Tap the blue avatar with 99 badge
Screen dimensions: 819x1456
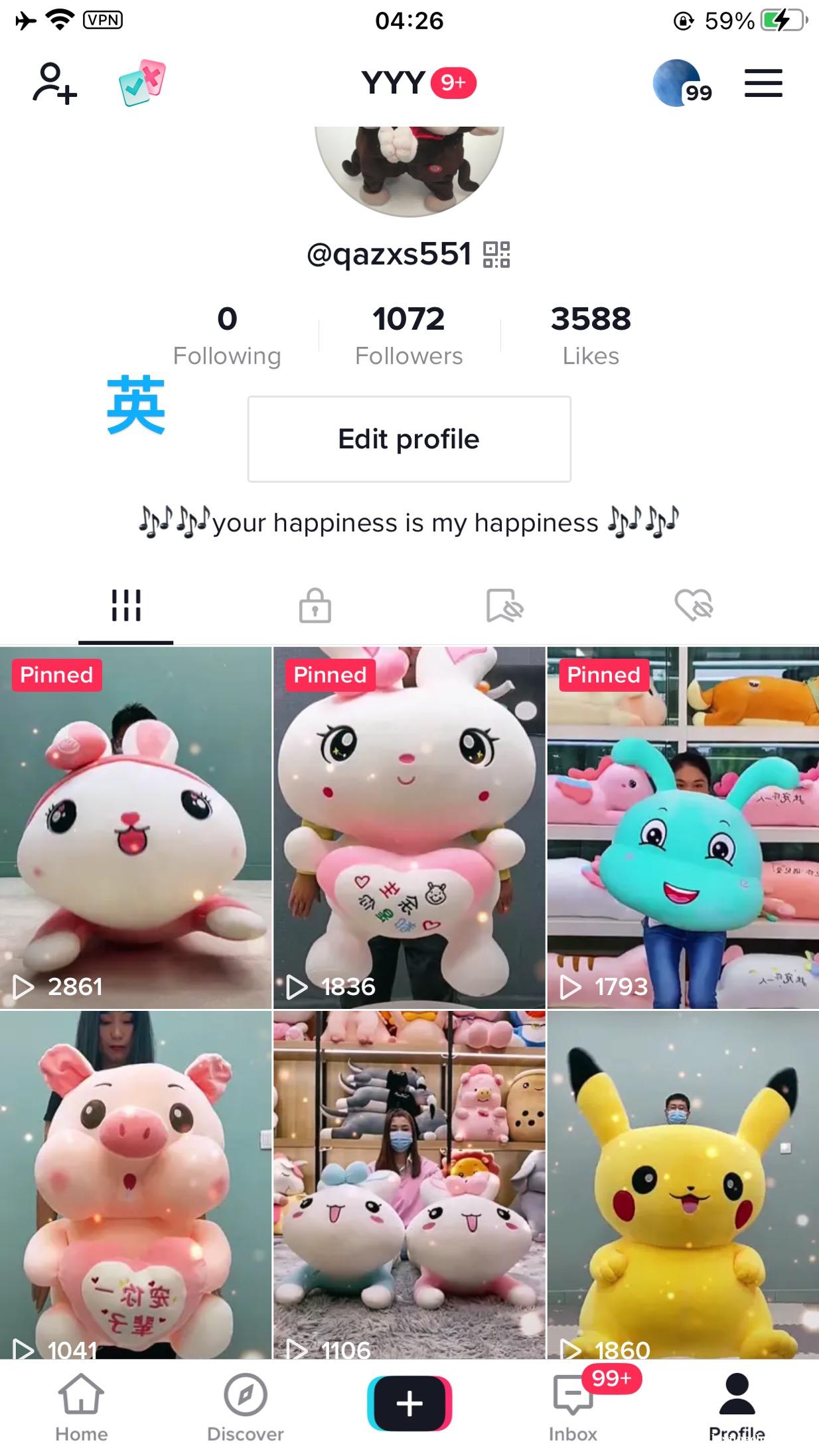[x=679, y=84]
